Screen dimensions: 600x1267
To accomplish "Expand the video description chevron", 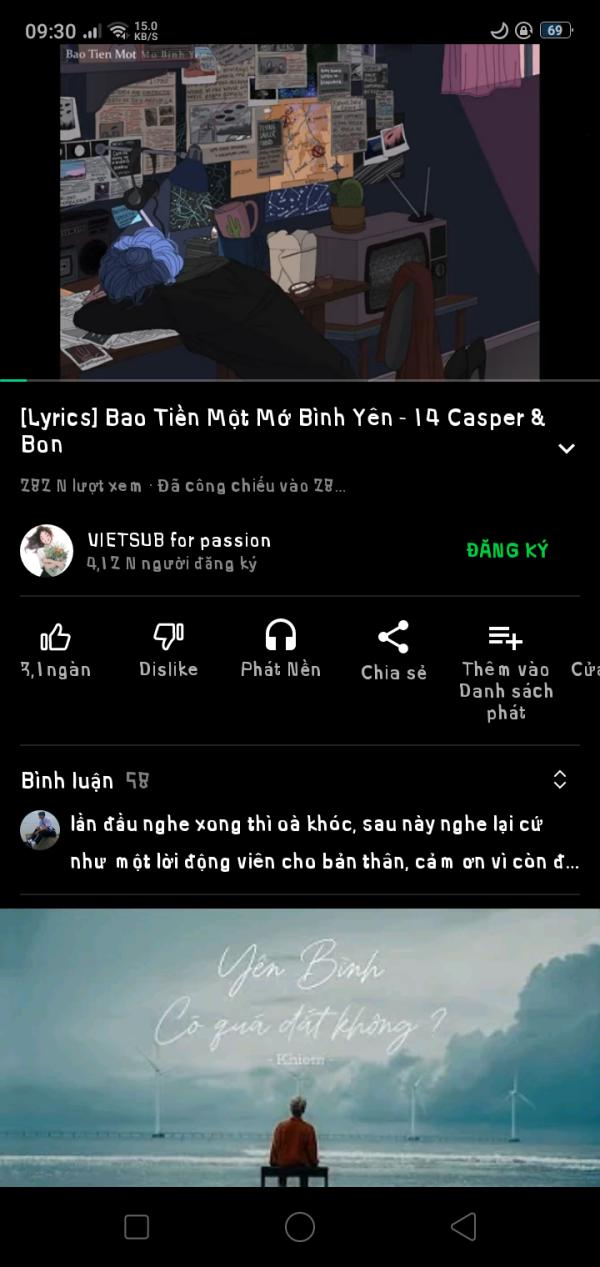I will pyautogui.click(x=566, y=448).
